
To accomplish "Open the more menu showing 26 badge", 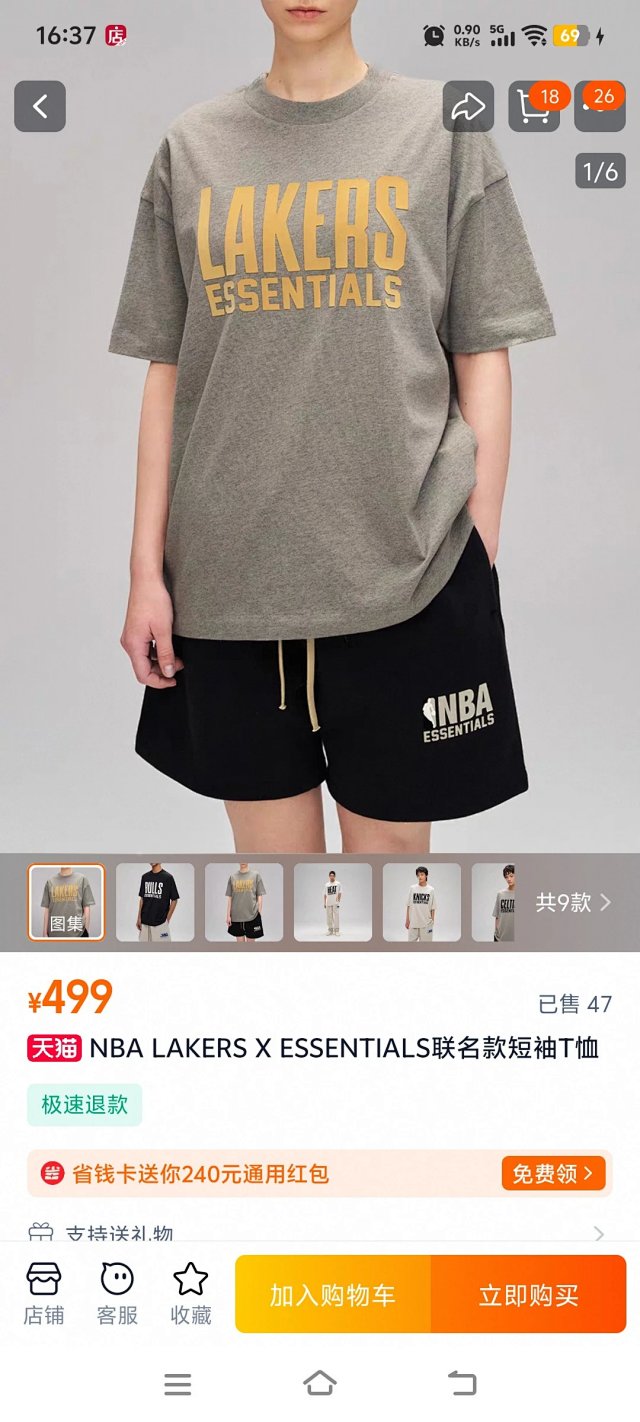I will pos(599,107).
